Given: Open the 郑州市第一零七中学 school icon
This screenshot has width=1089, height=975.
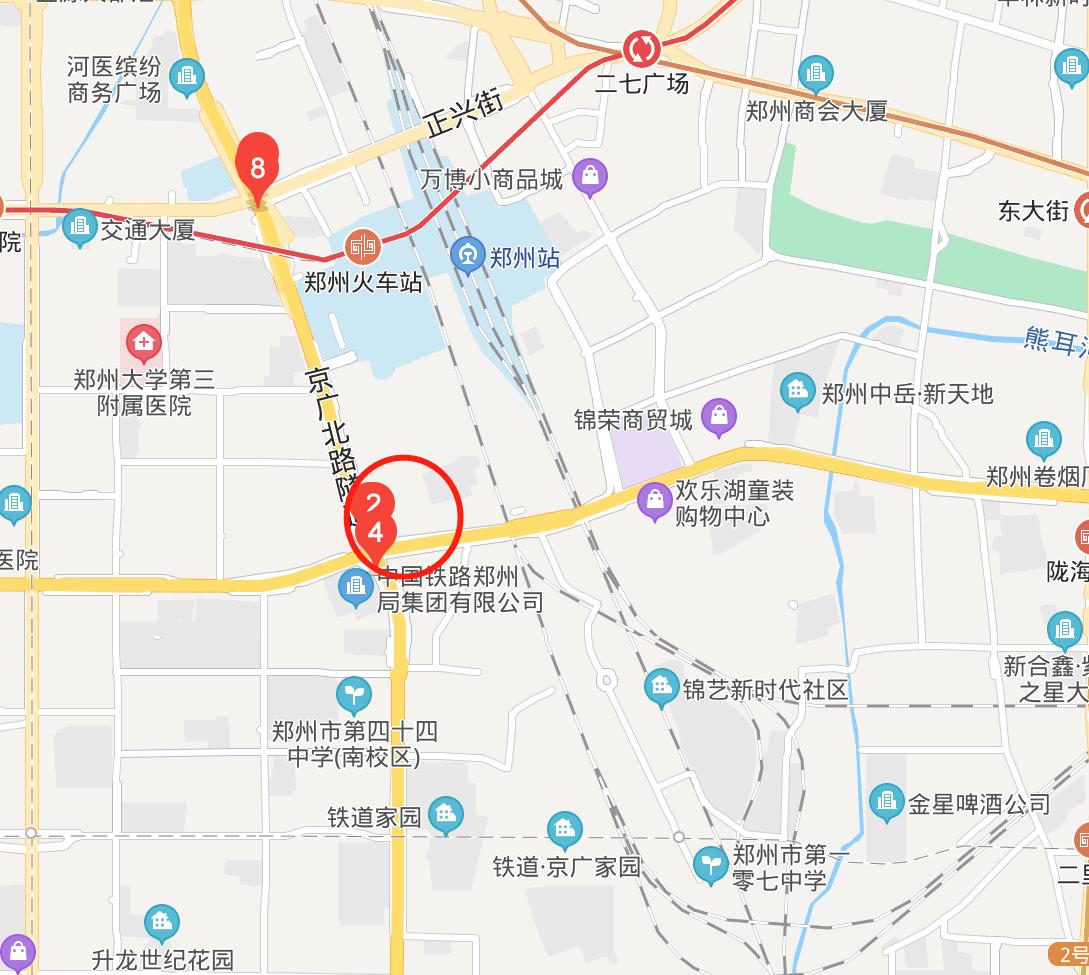Looking at the screenshot, I should pos(710,866).
